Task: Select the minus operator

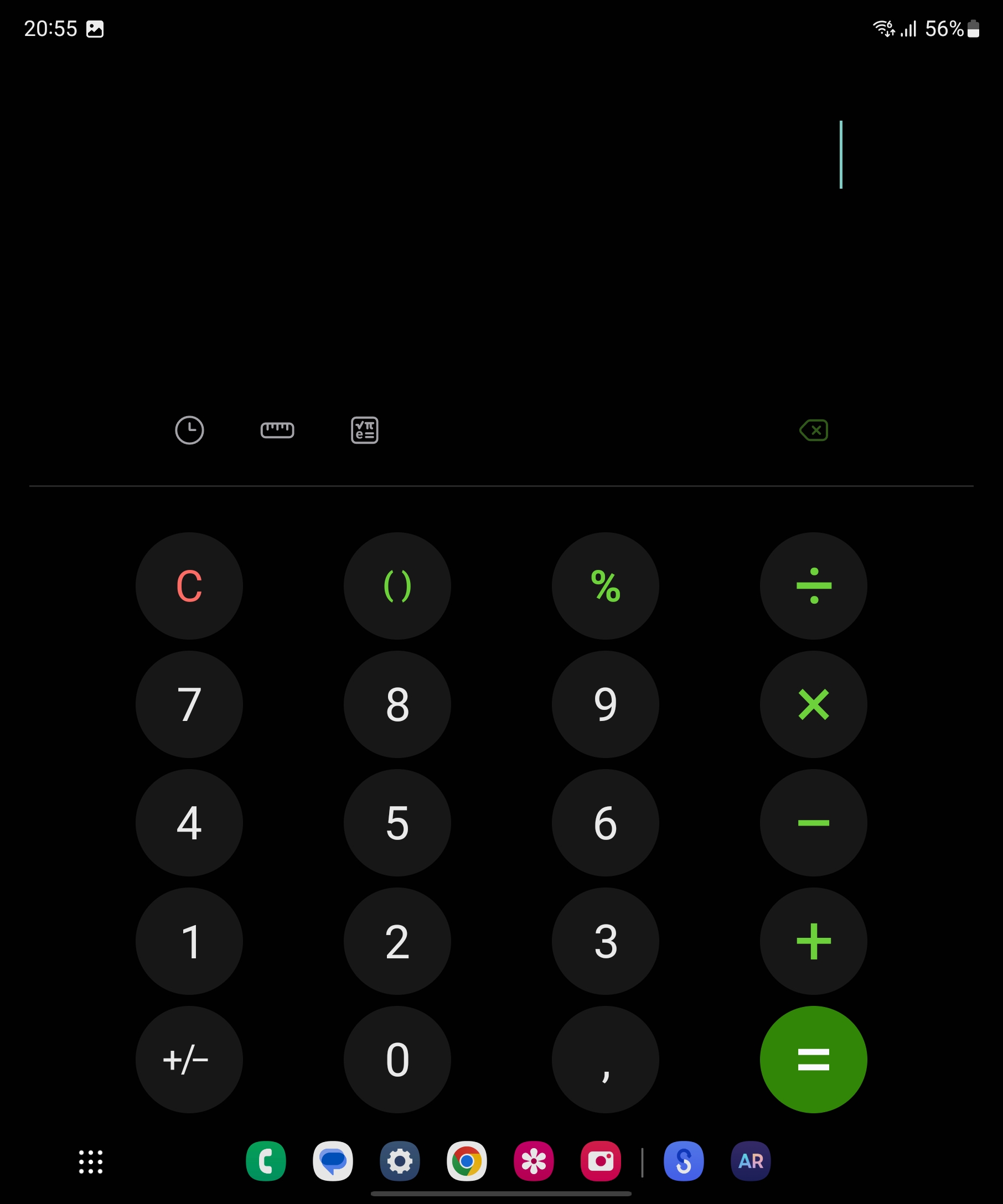Action: [x=813, y=823]
